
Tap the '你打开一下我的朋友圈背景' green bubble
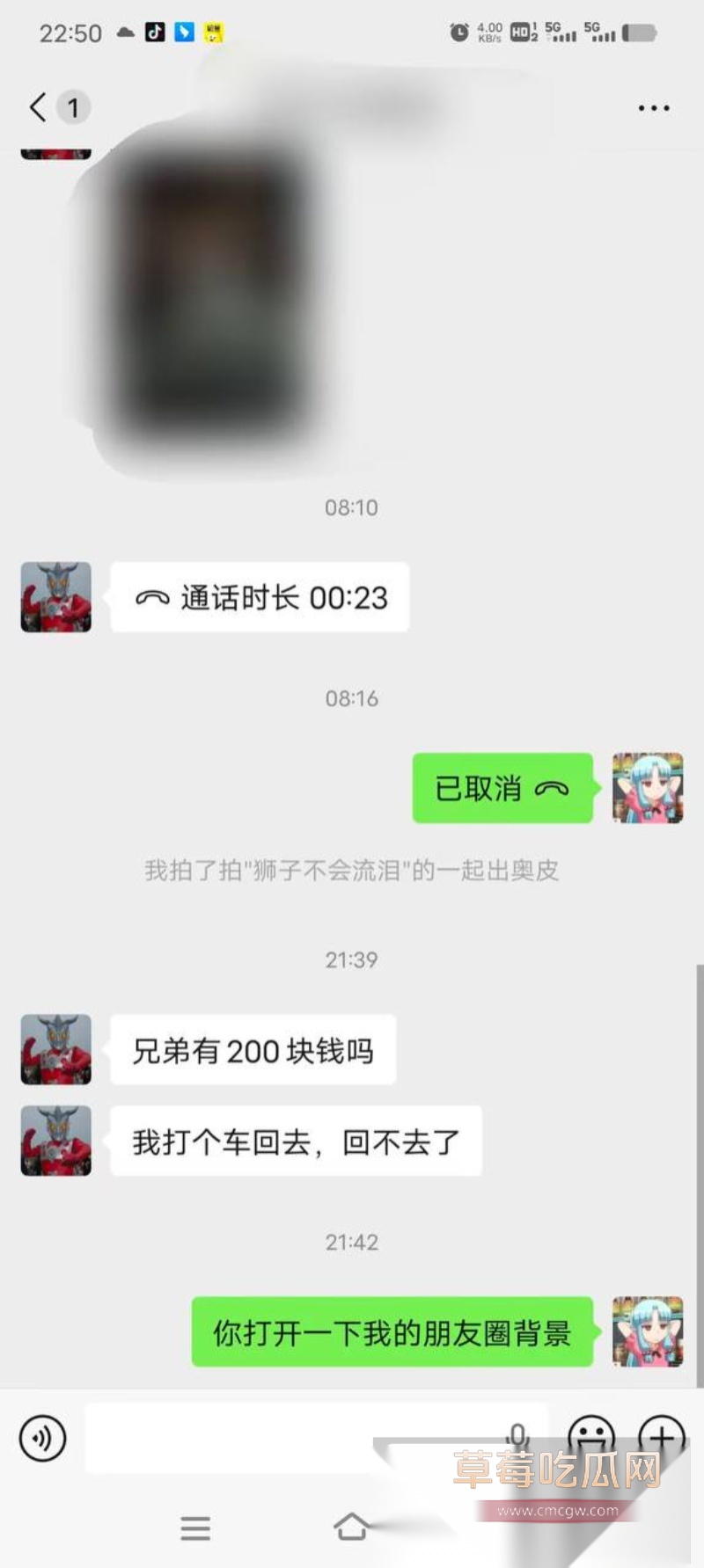(391, 1333)
